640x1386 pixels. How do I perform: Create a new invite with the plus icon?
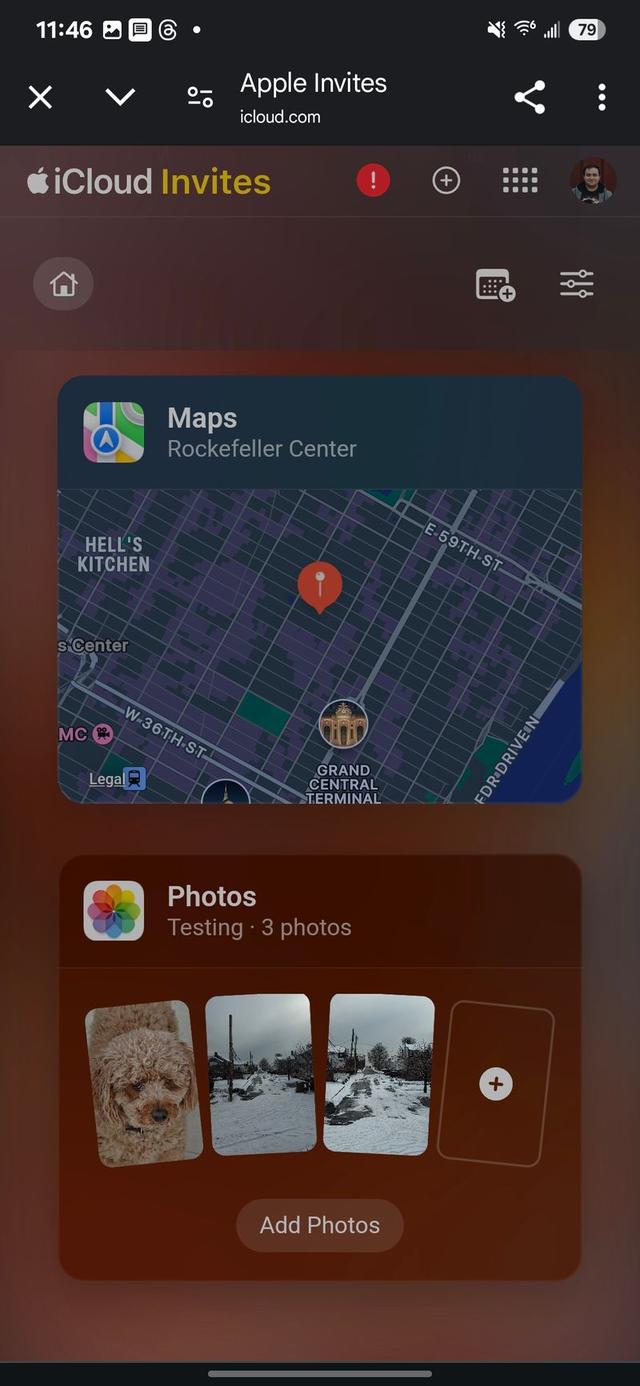click(x=446, y=181)
